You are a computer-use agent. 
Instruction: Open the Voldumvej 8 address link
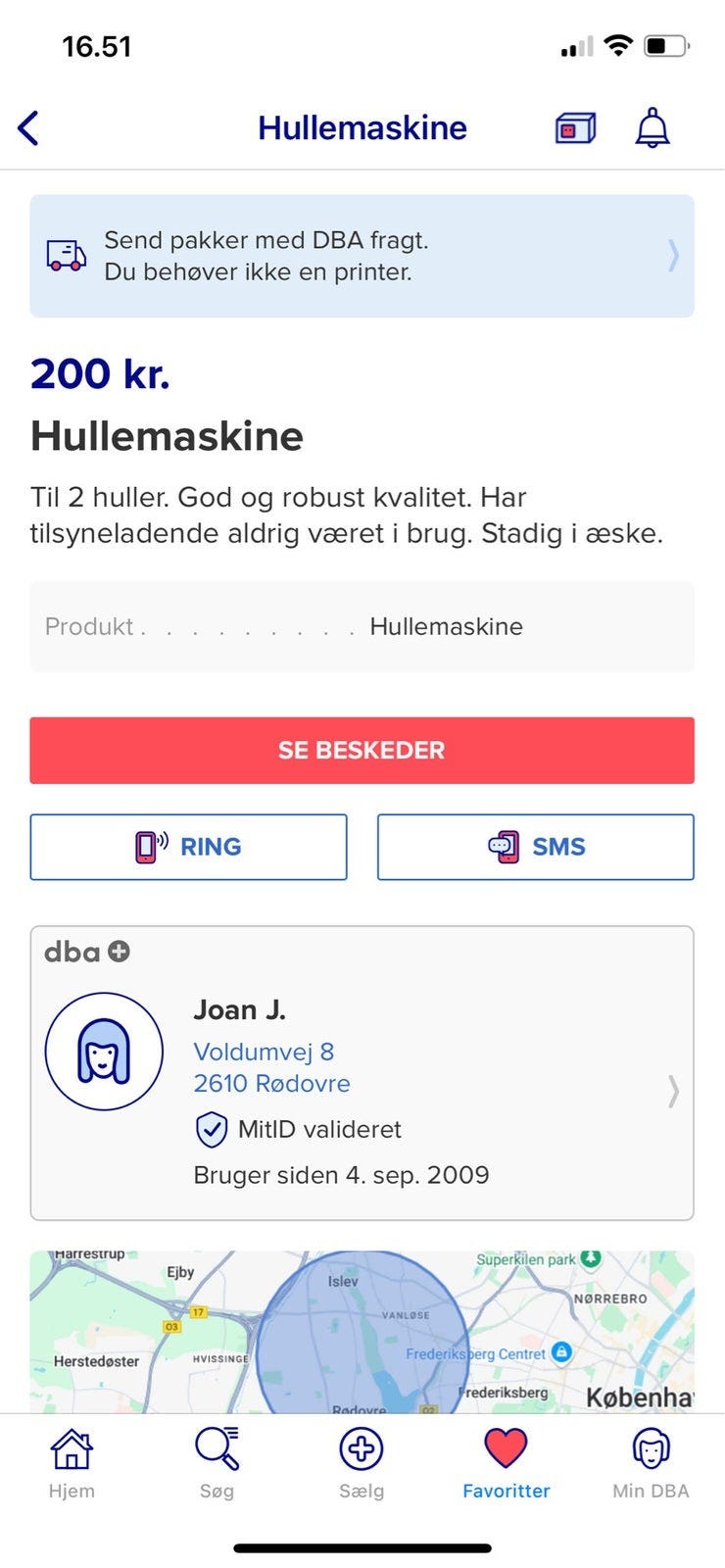coord(263,1051)
